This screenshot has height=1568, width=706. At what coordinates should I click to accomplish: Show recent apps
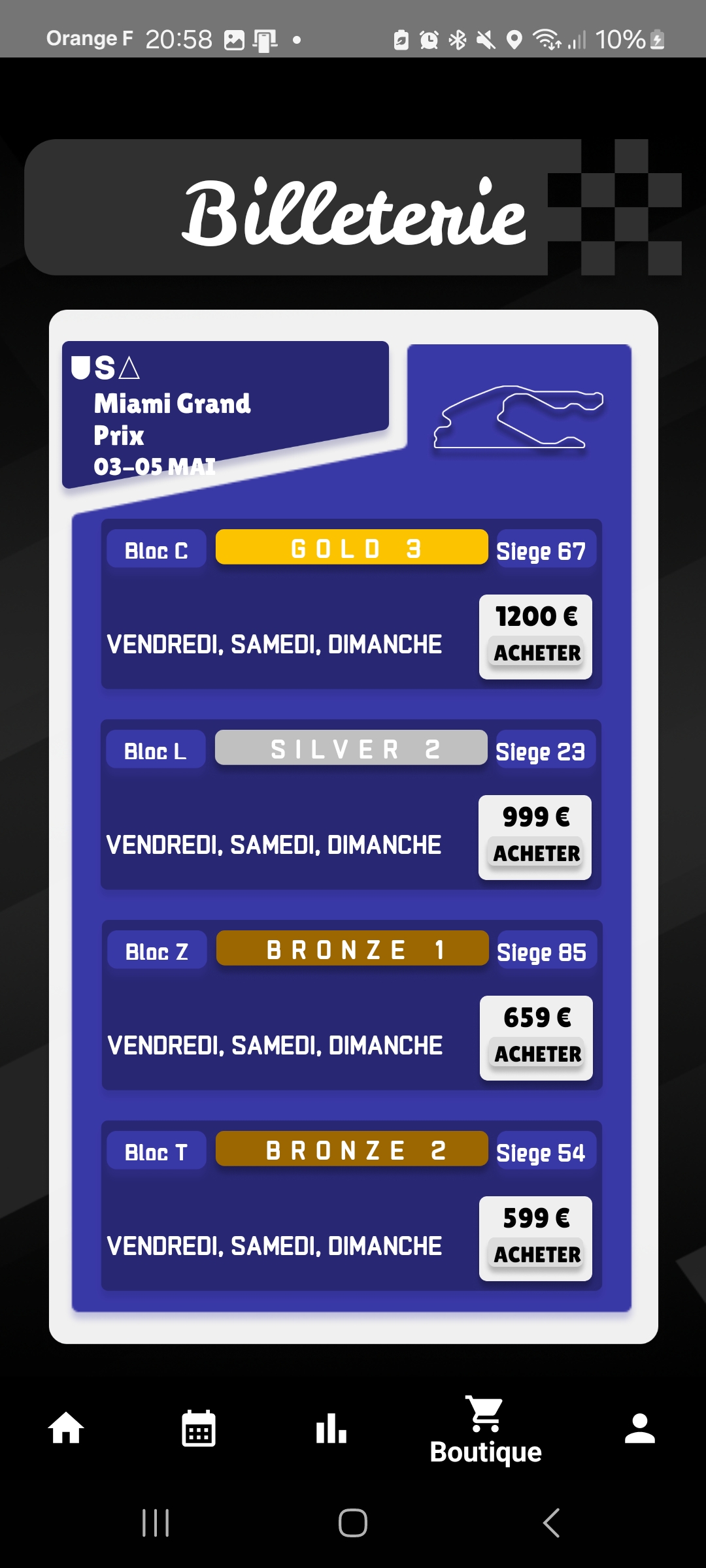click(x=156, y=1523)
